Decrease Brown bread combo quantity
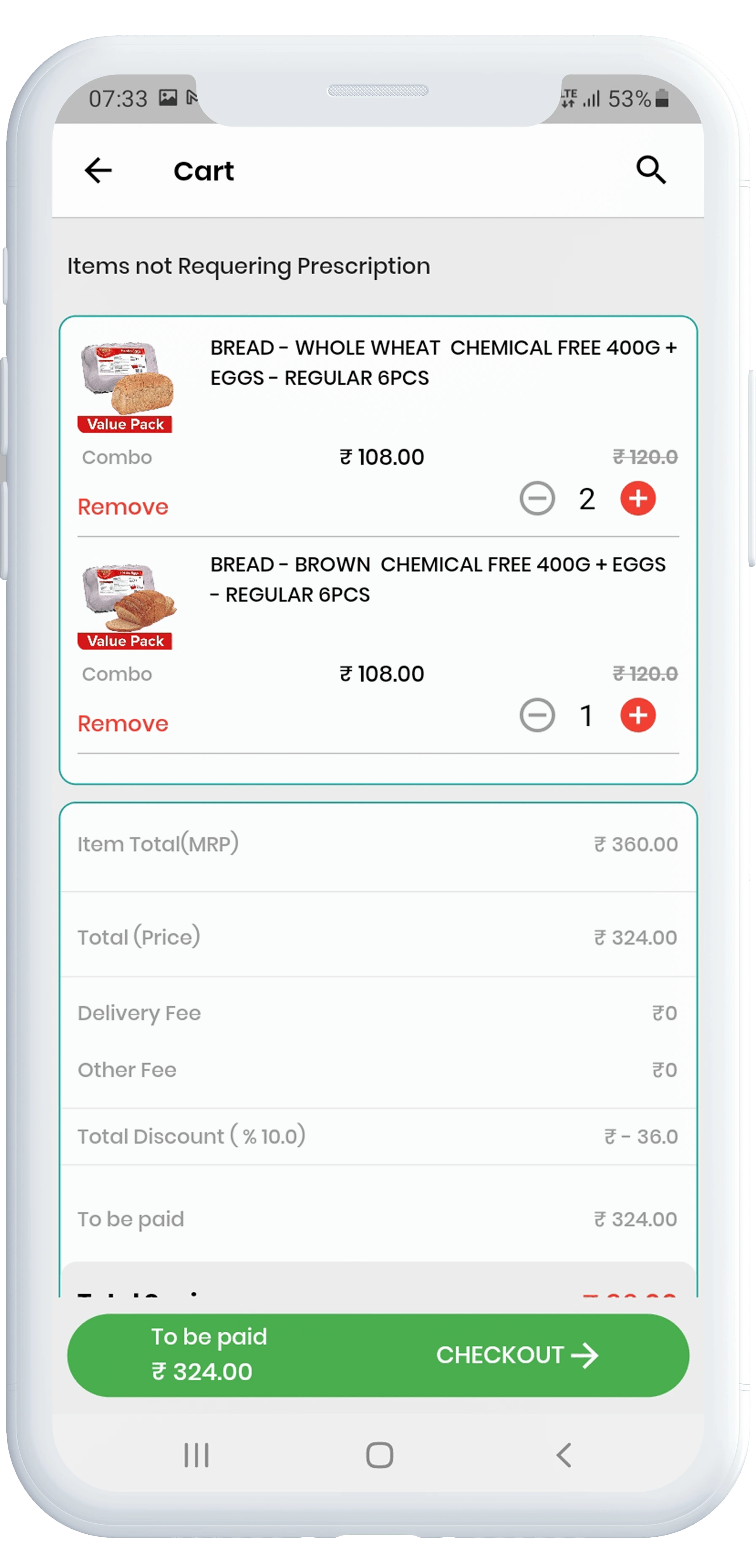 (537, 715)
